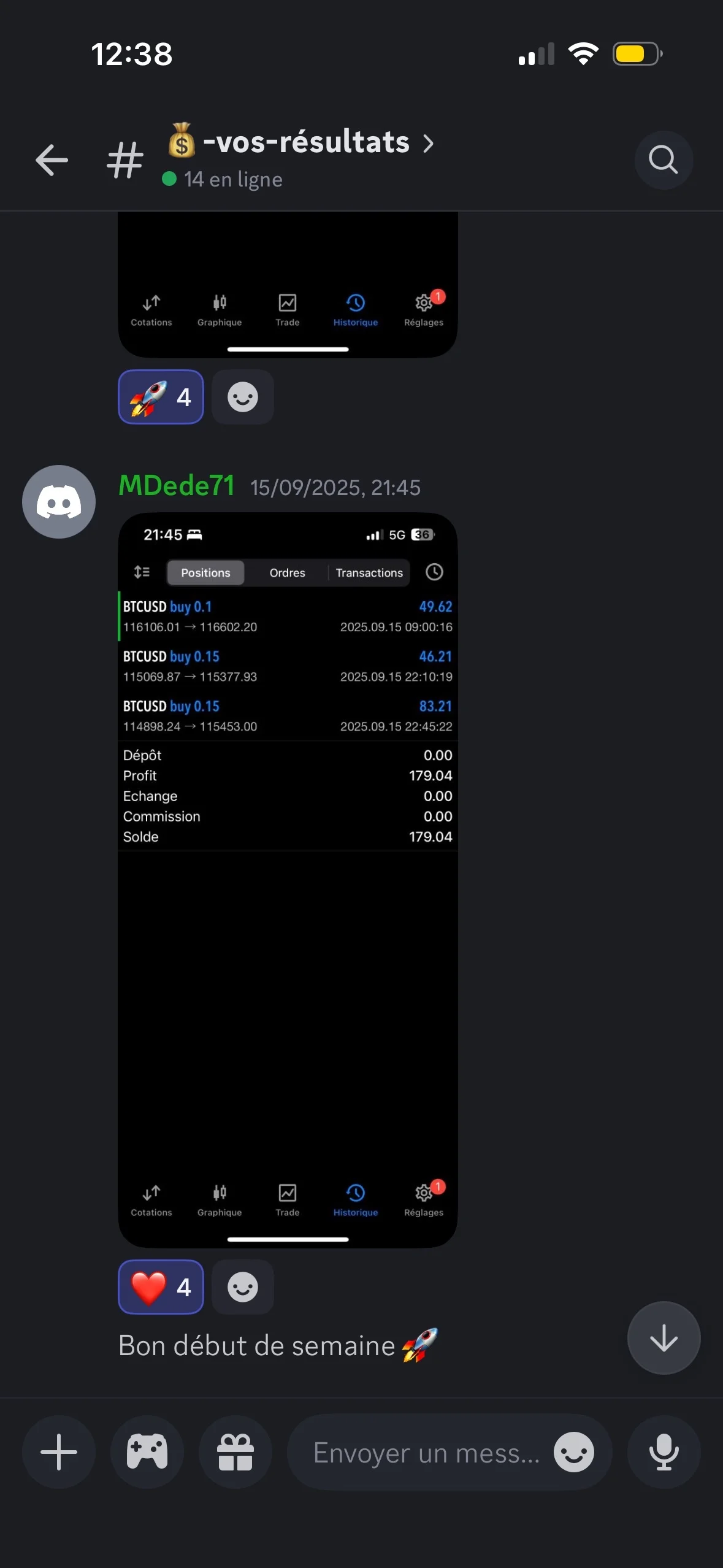
Task: Go back from the channel
Action: [x=52, y=160]
